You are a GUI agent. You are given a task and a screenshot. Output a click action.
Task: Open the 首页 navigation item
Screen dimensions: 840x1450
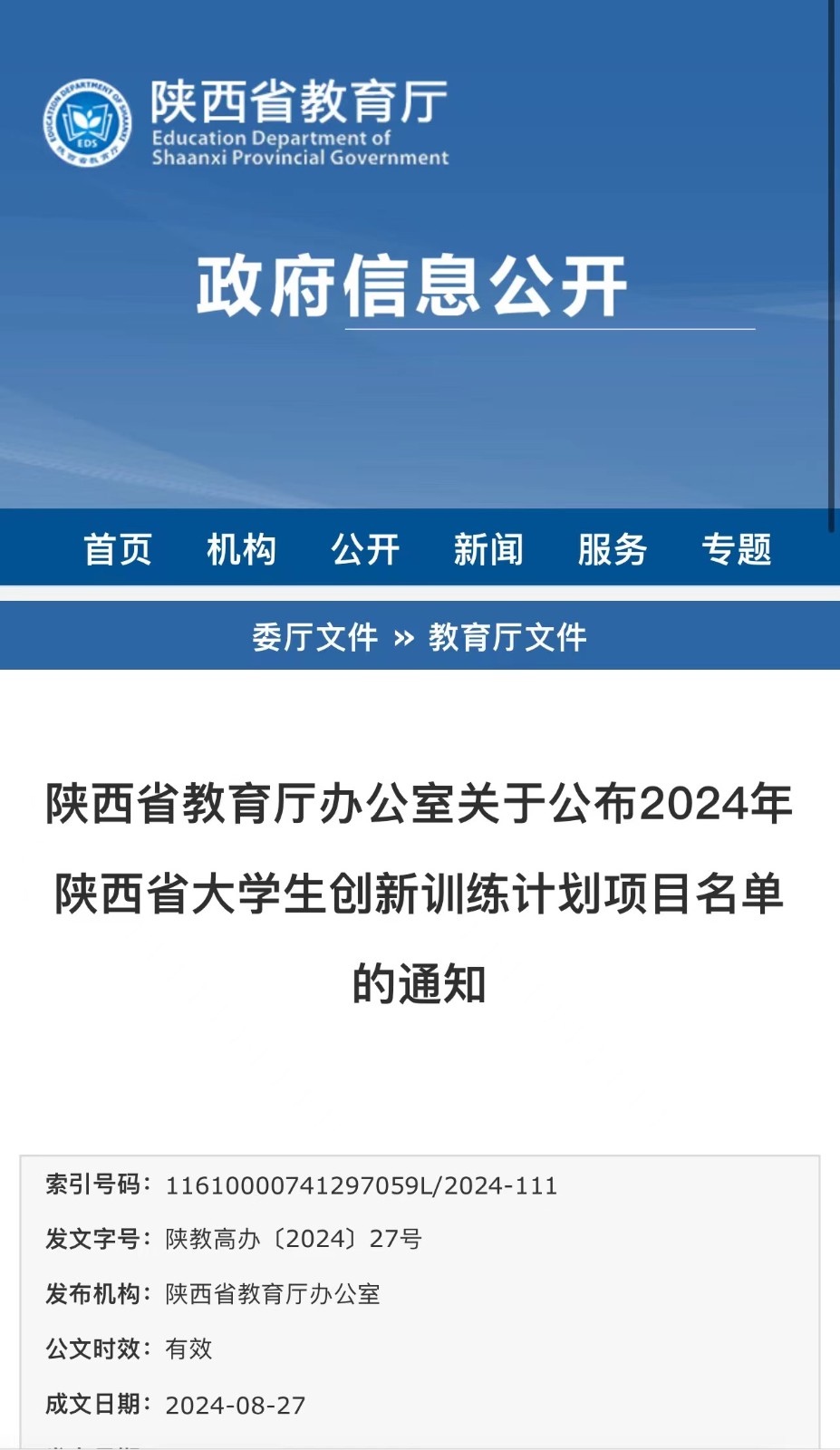pyautogui.click(x=118, y=550)
